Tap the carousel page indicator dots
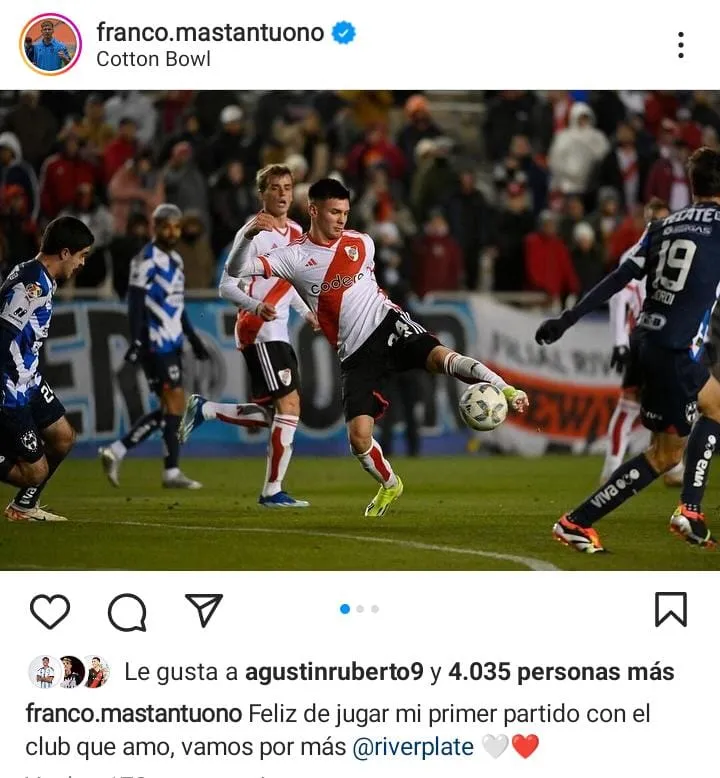 [x=360, y=608]
